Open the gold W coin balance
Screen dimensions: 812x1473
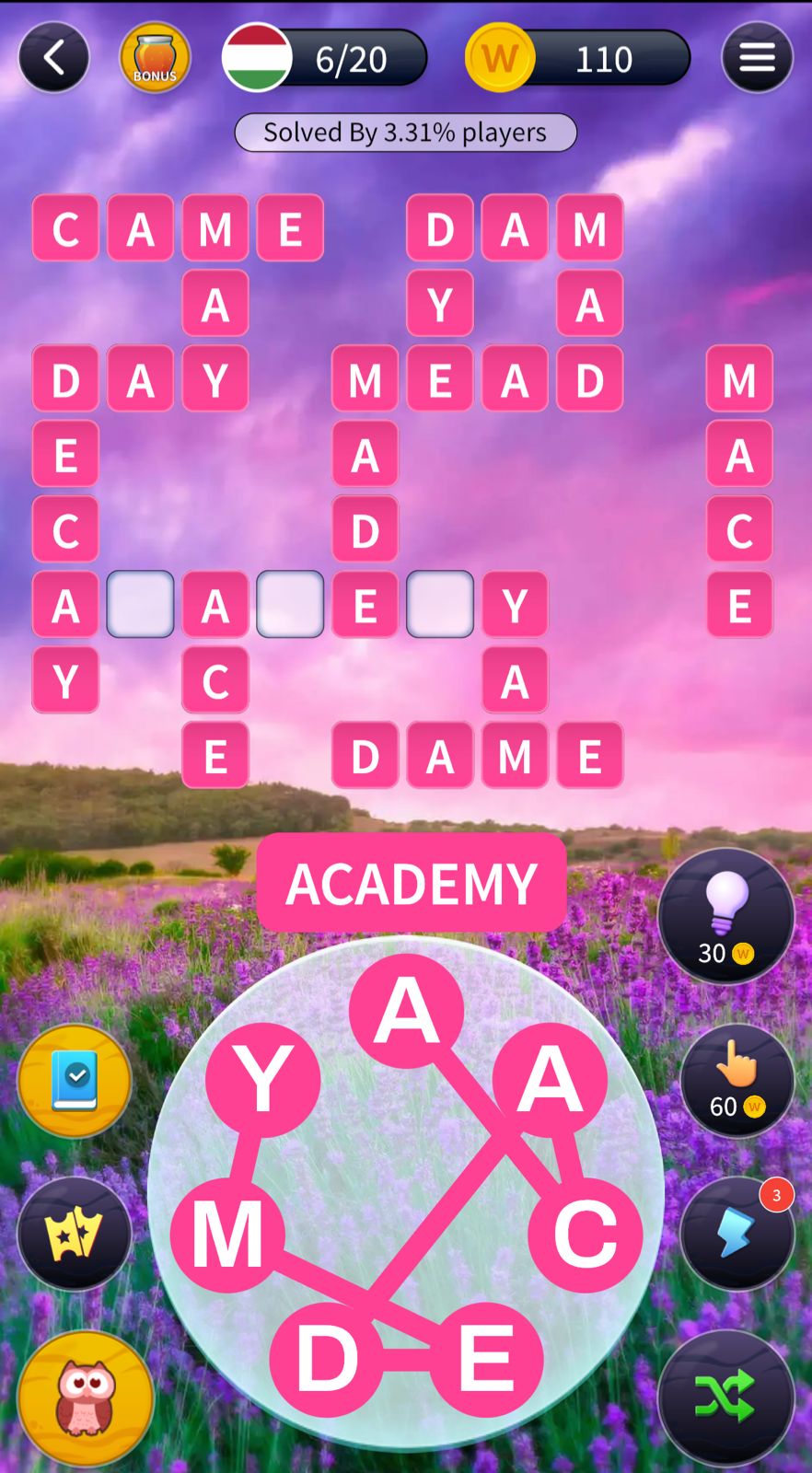tap(578, 58)
